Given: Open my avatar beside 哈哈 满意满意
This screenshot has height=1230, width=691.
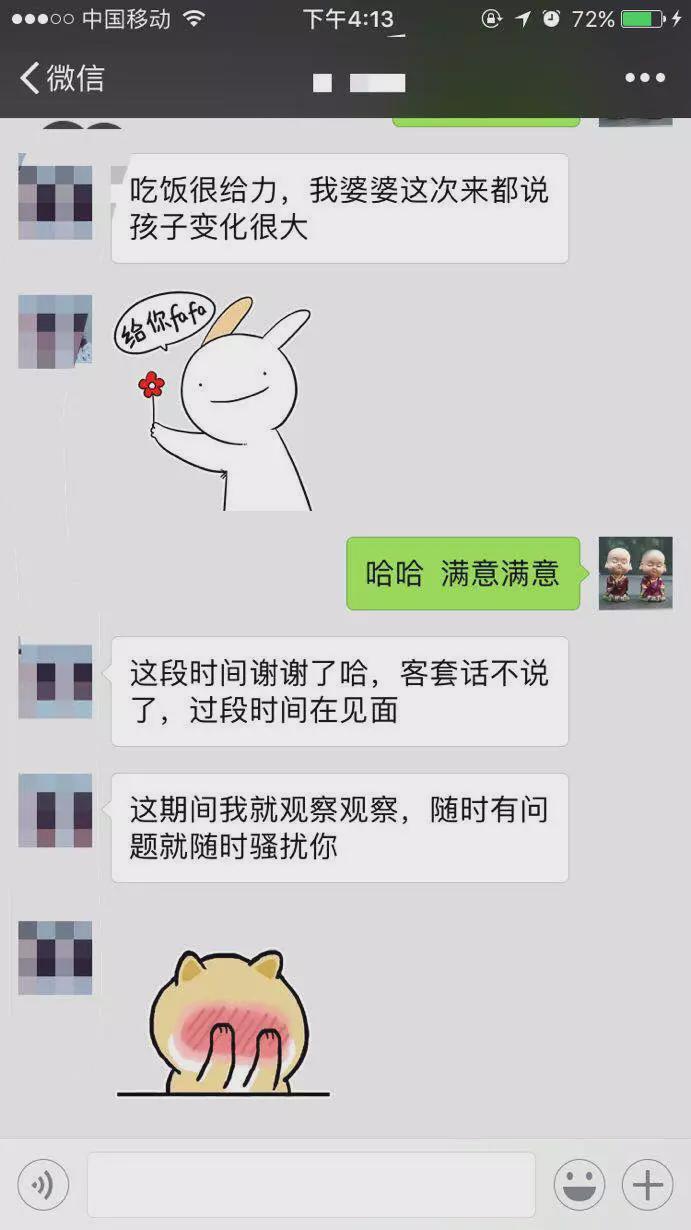Looking at the screenshot, I should coord(635,573).
